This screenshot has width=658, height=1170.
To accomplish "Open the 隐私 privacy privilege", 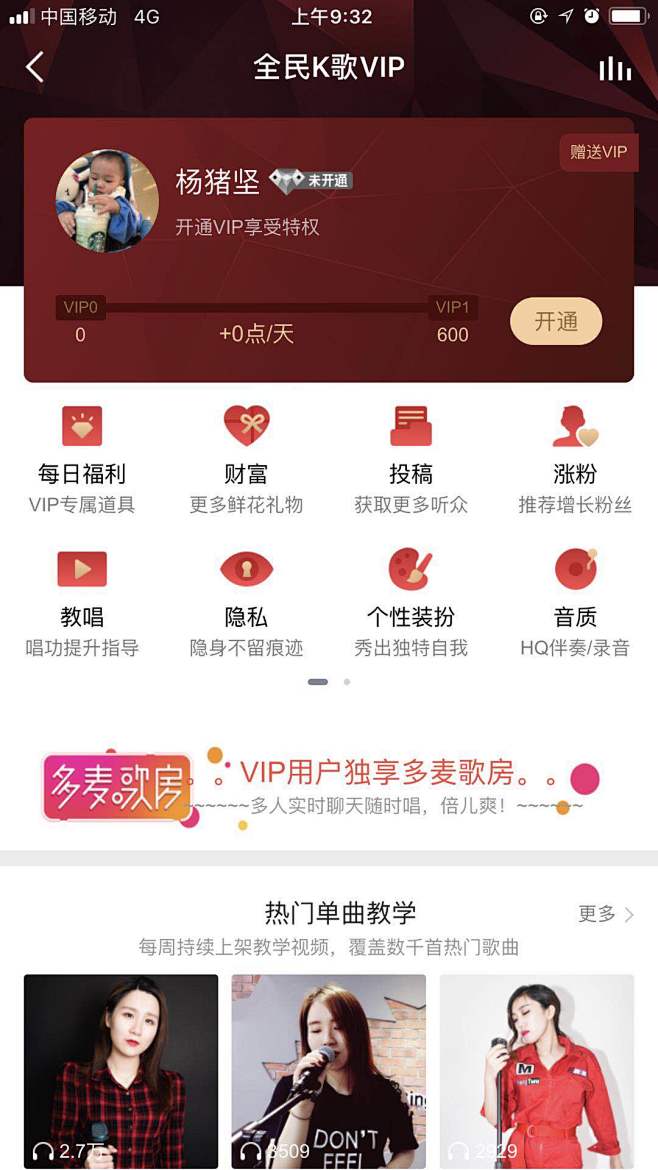I will pos(246,602).
